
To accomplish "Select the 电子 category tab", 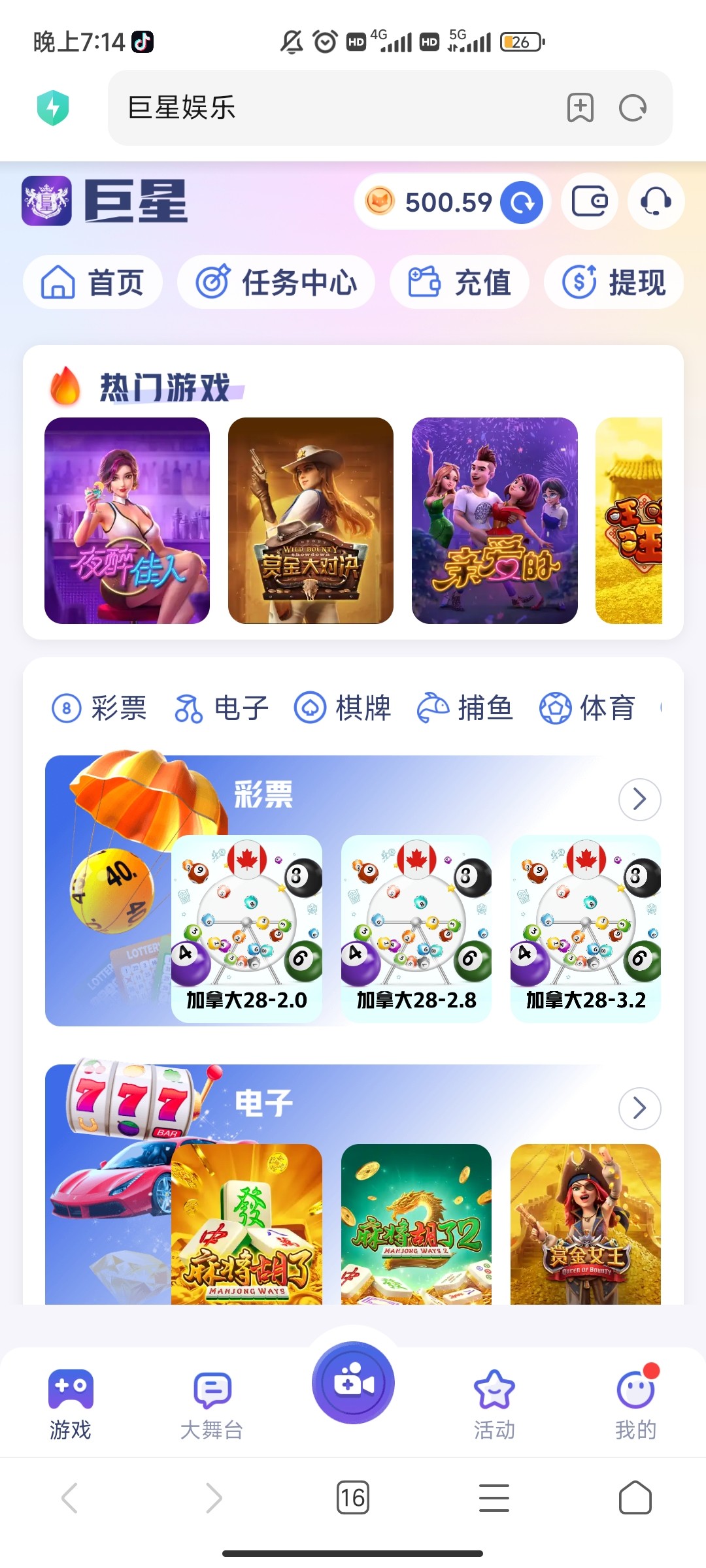I will [x=222, y=708].
